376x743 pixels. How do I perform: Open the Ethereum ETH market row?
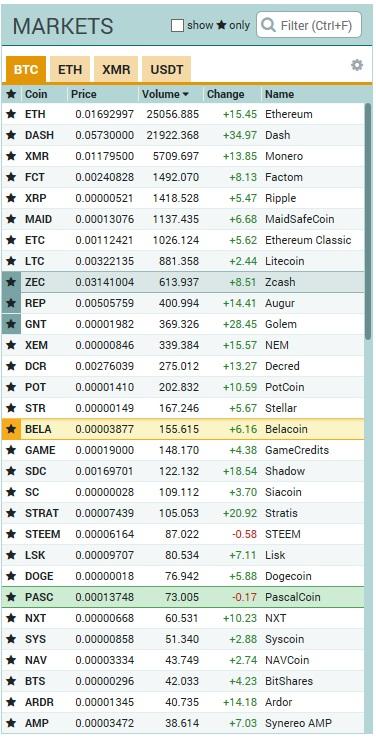tap(183, 114)
